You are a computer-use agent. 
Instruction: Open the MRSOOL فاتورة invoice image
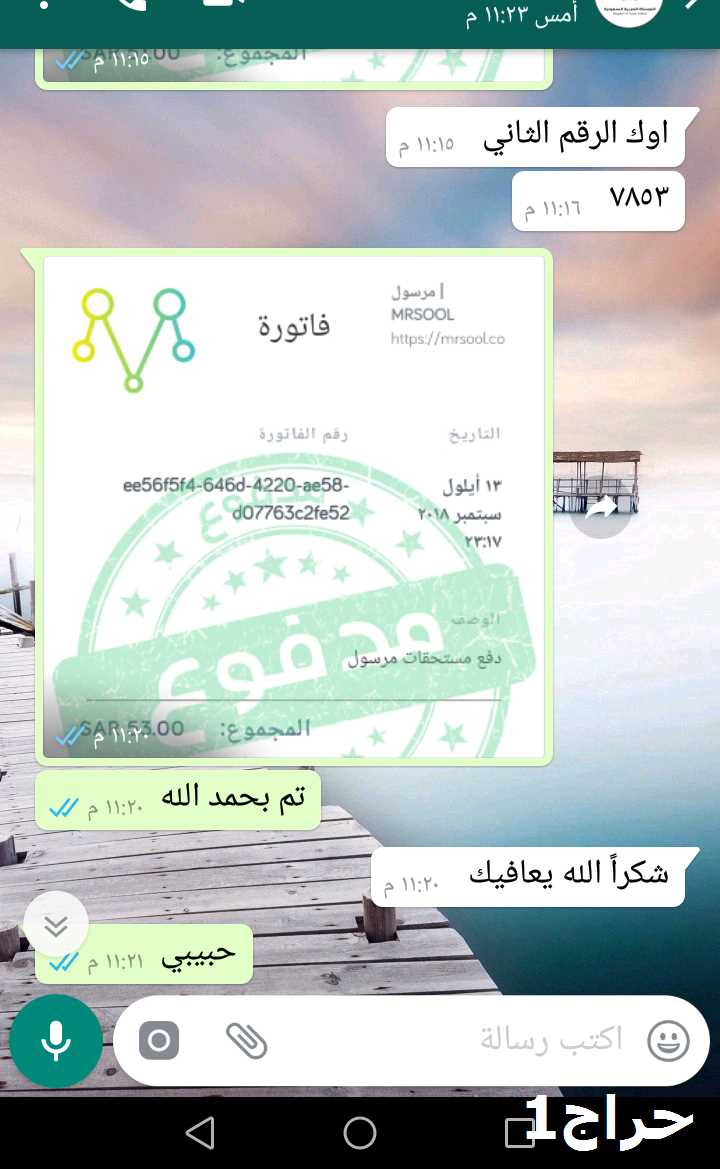[x=294, y=507]
